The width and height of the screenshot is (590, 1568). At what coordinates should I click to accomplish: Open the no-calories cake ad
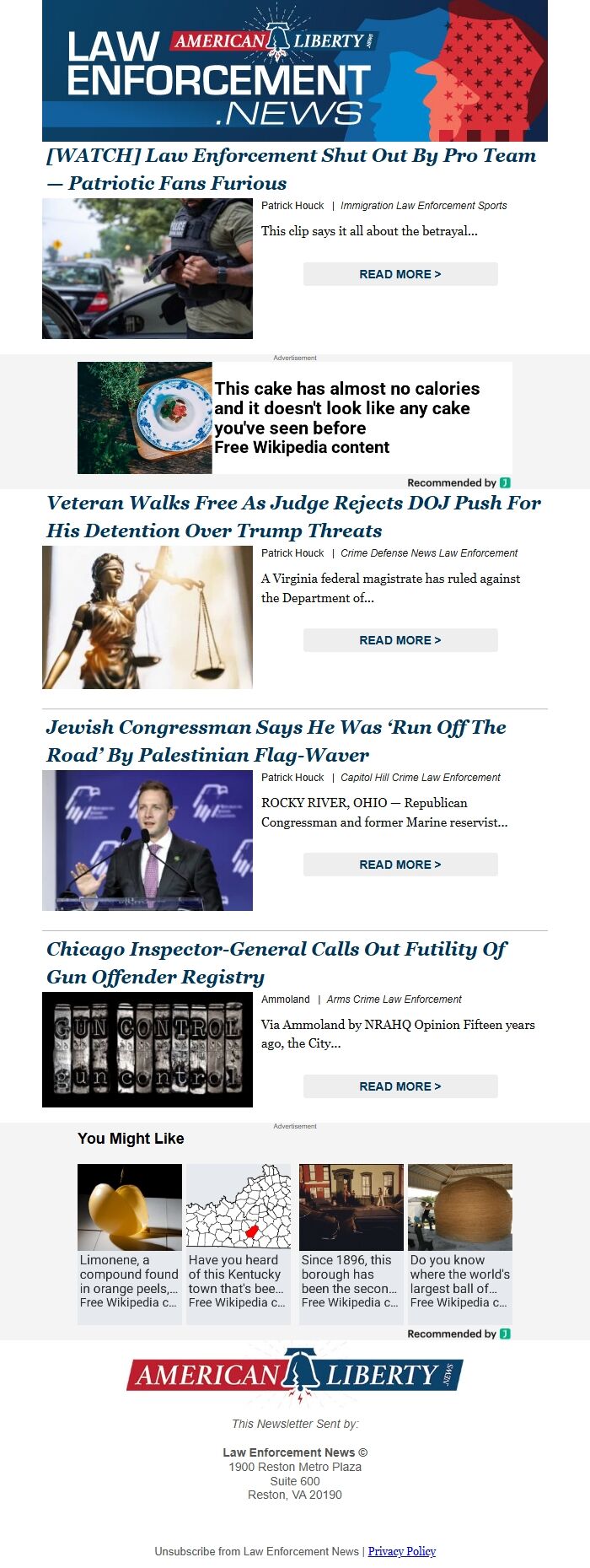pos(295,418)
